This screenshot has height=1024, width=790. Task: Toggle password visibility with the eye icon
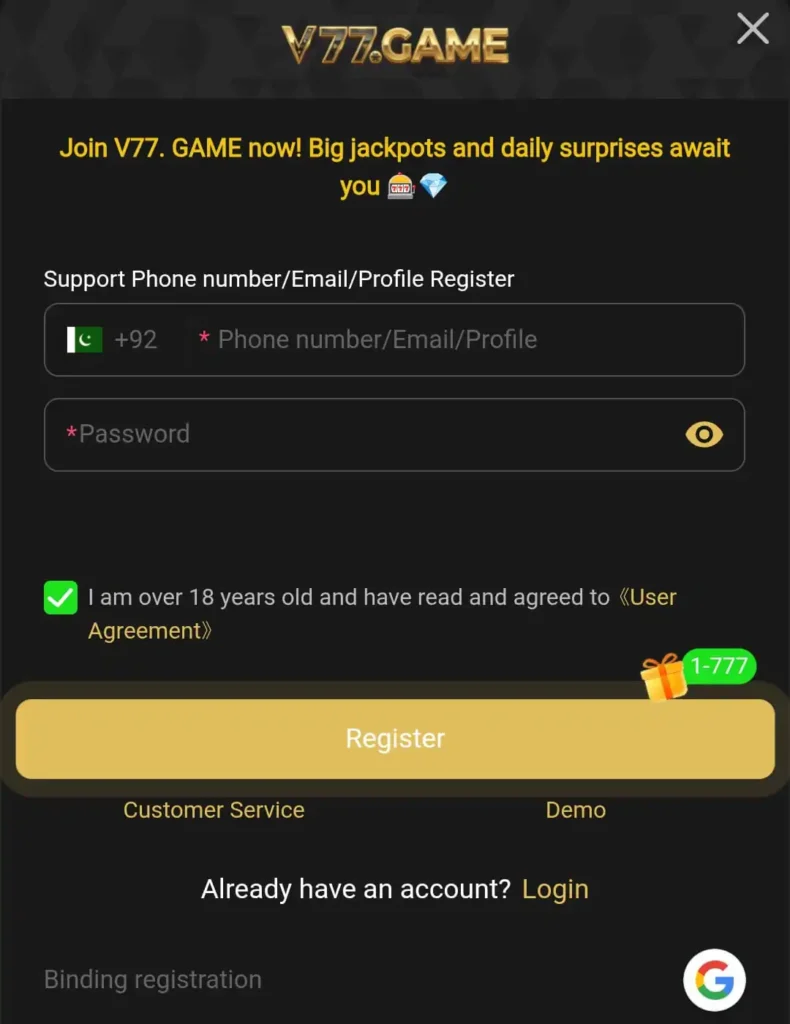coord(704,434)
